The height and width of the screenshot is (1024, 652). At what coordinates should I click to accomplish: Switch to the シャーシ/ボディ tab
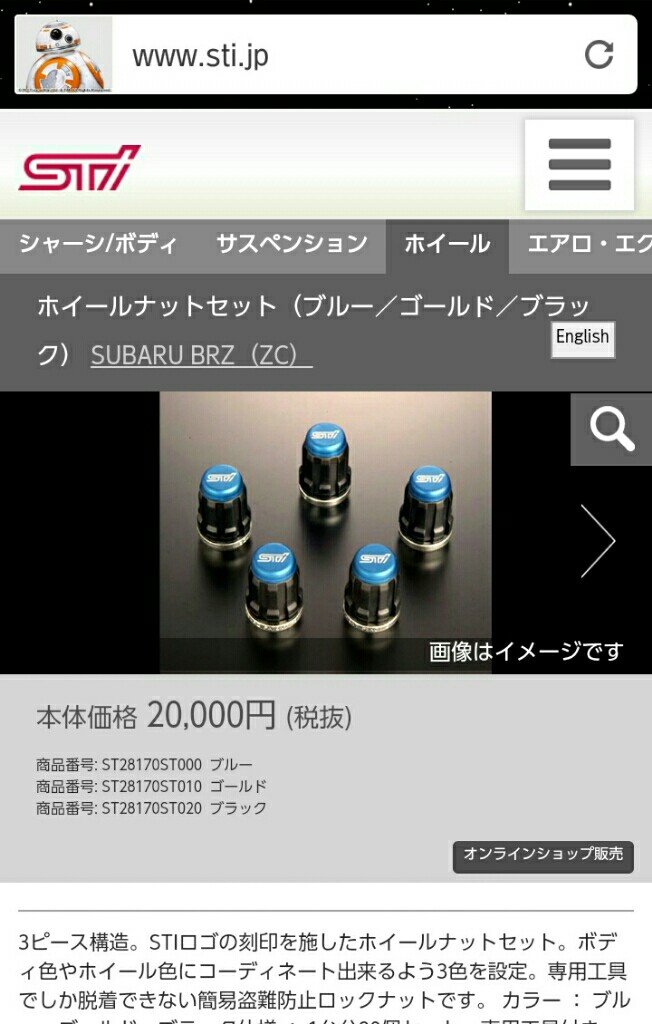click(x=98, y=244)
